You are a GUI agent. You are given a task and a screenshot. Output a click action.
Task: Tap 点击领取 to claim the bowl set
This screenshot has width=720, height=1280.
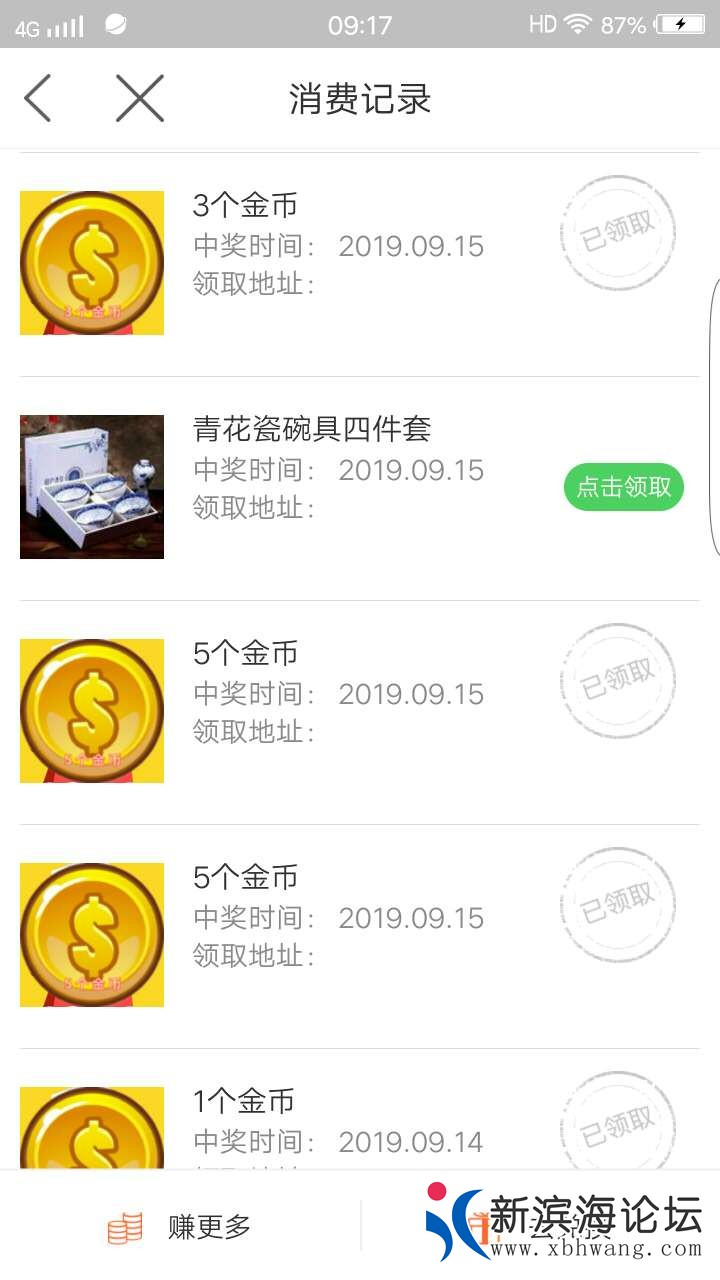[623, 487]
